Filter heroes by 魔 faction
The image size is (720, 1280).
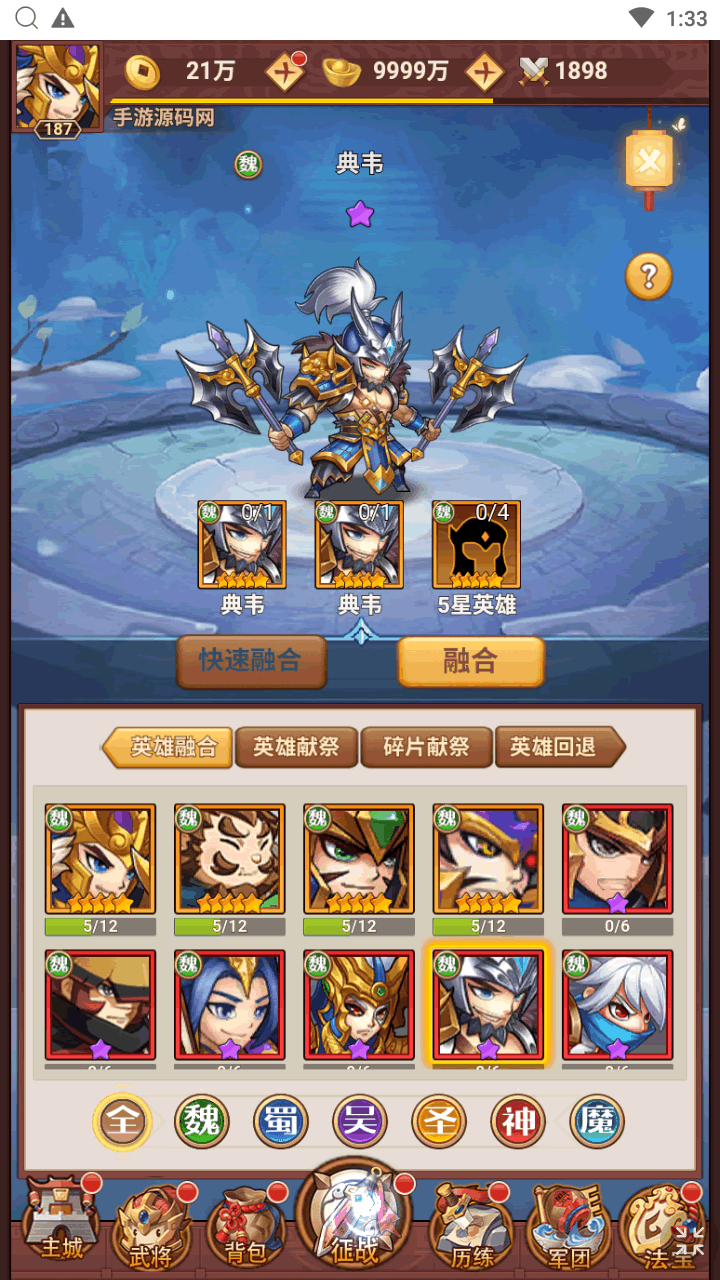597,1122
